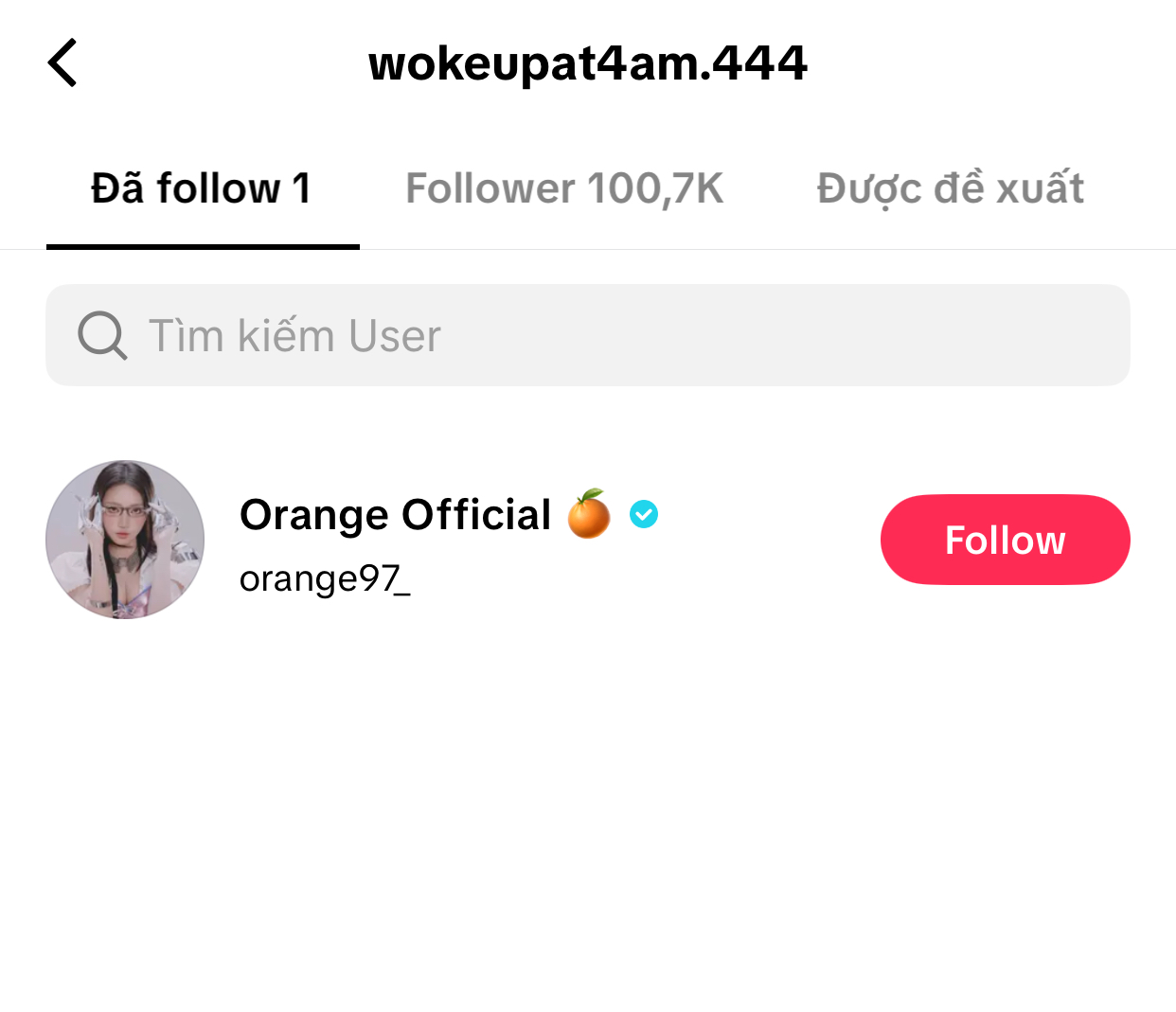Open the Được đề xuất tab
The height and width of the screenshot is (1012, 1176).
(950, 188)
